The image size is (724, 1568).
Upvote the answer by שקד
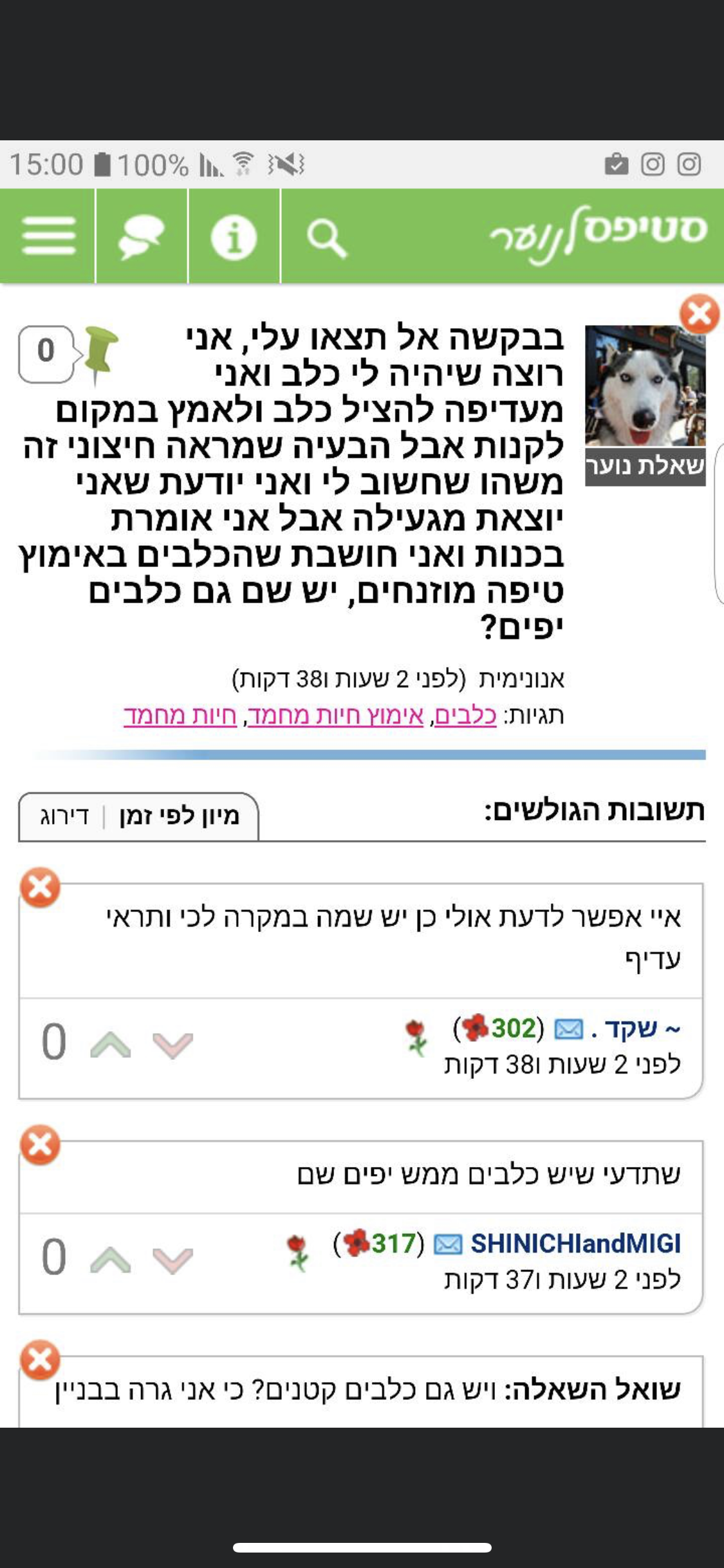[x=111, y=1044]
